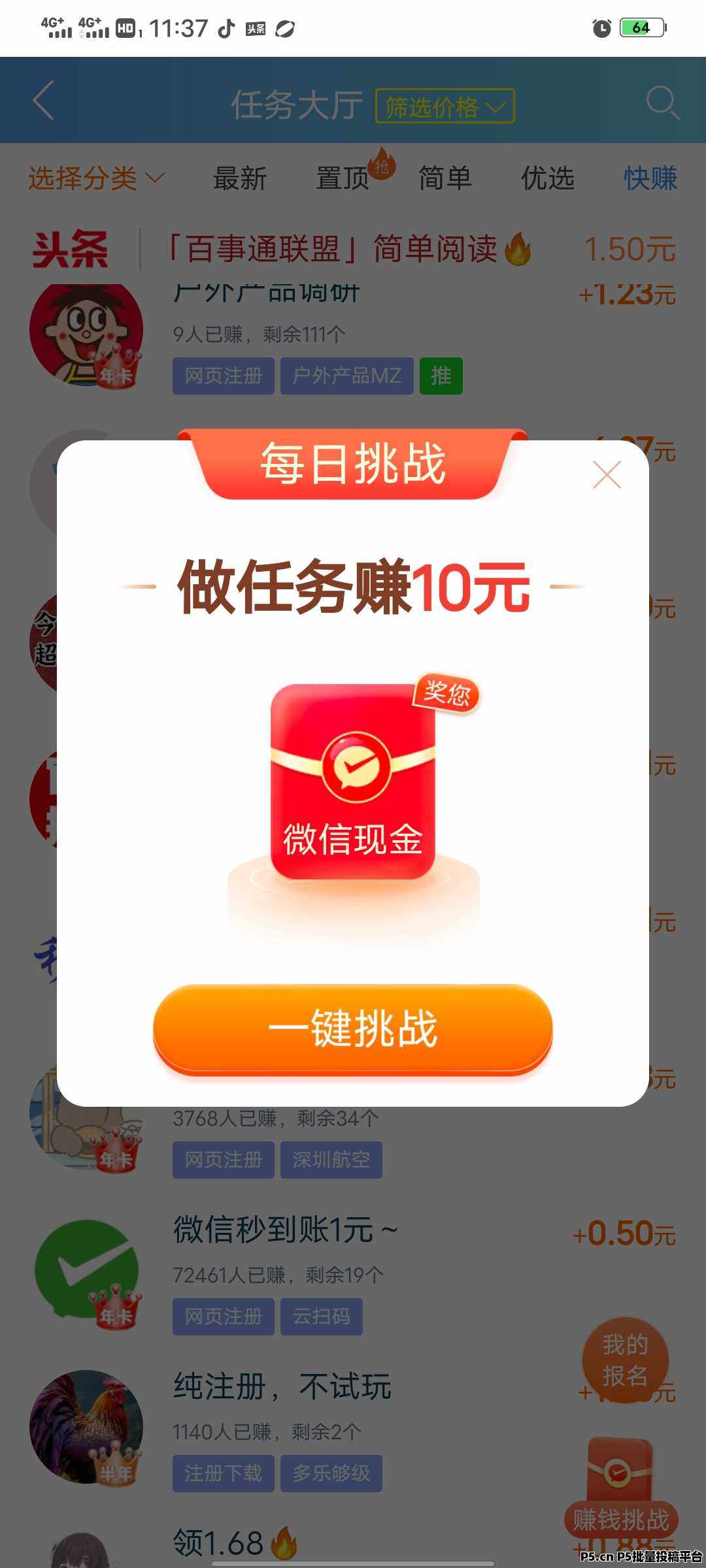Open the 选择分类 dropdown
The image size is (706, 1568).
pos(96,178)
